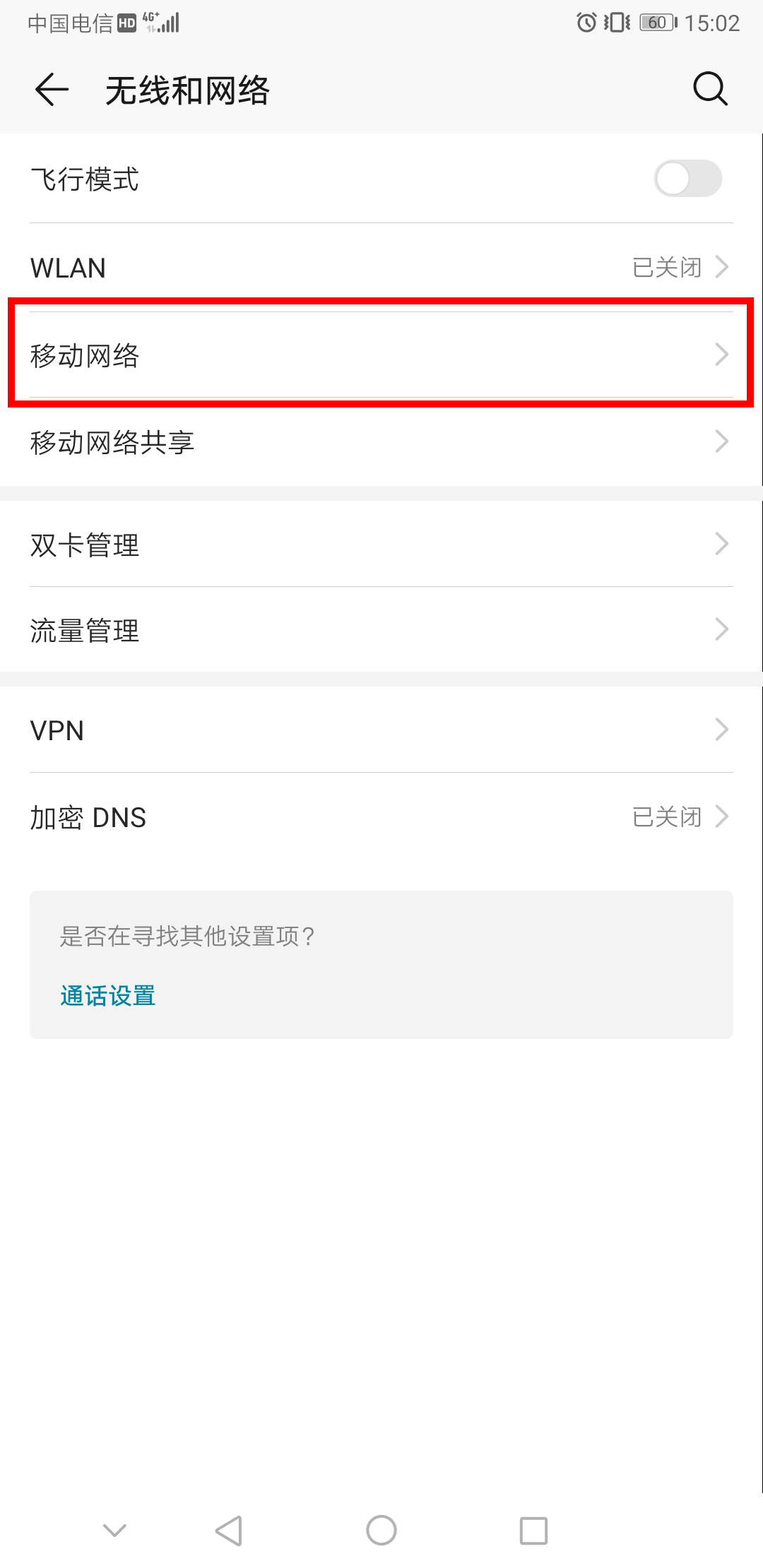Open recent apps with the square button
Image resolution: width=763 pixels, height=1568 pixels.
[x=533, y=1531]
